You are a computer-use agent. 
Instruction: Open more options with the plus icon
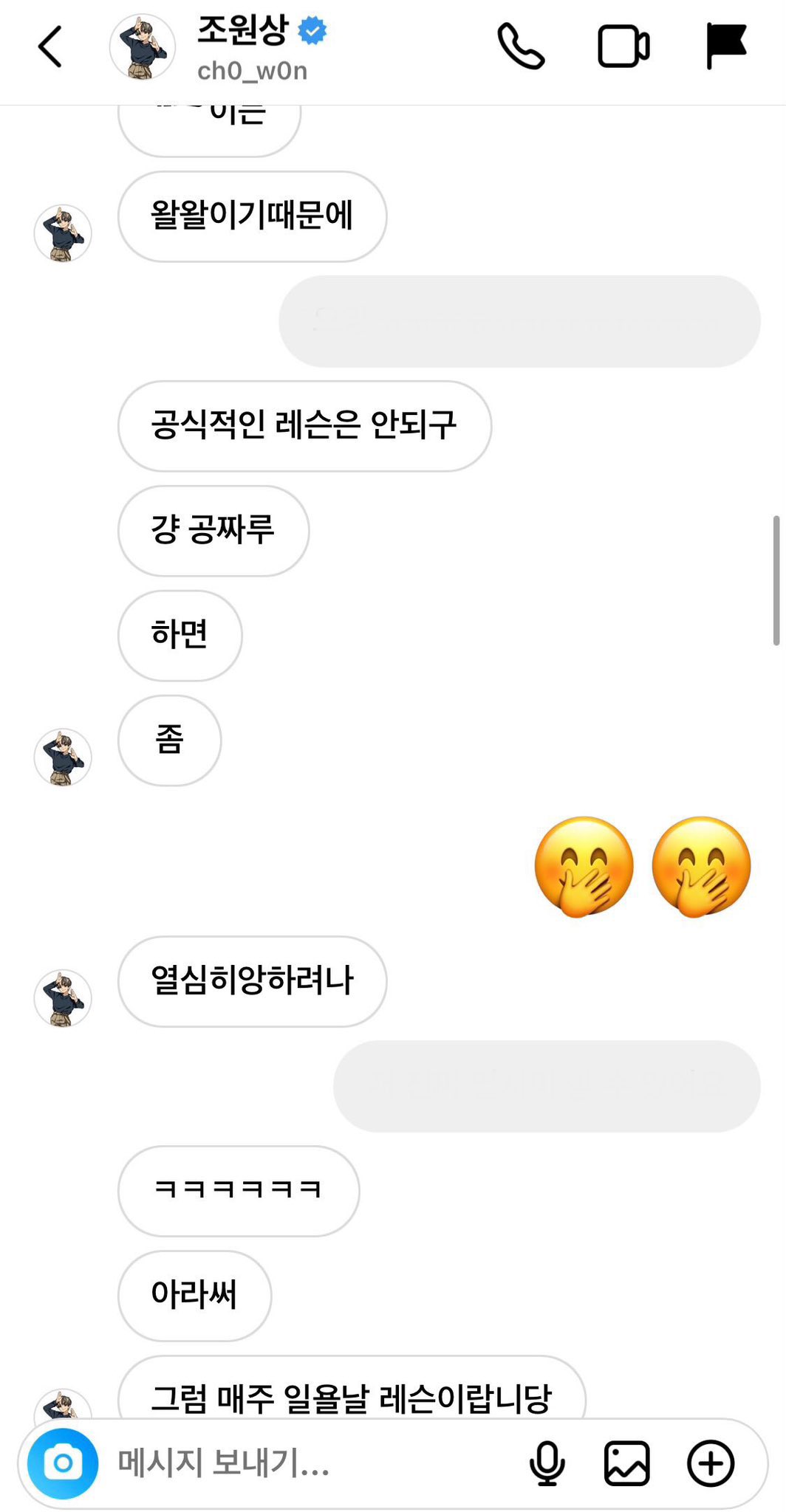pyautogui.click(x=711, y=1463)
